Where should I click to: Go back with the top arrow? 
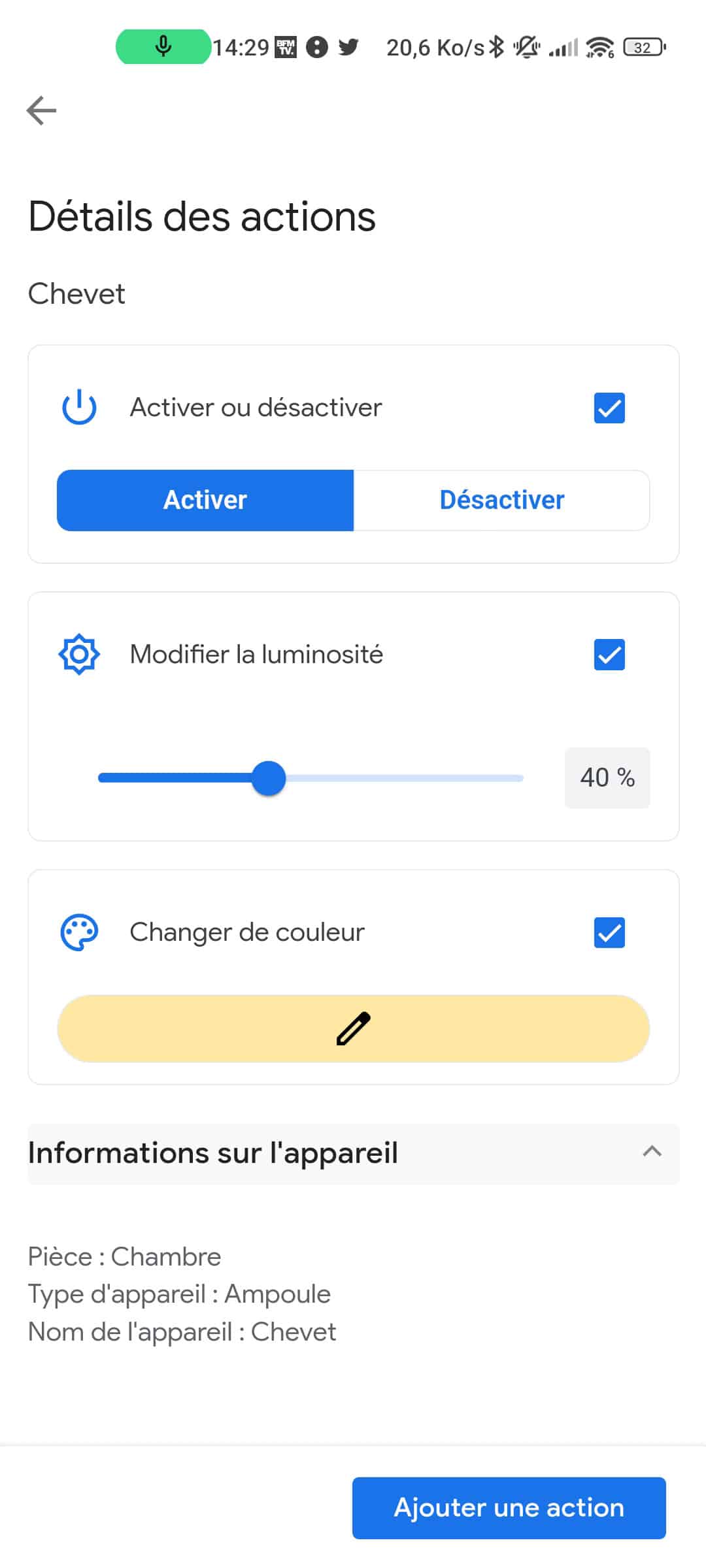coord(41,110)
